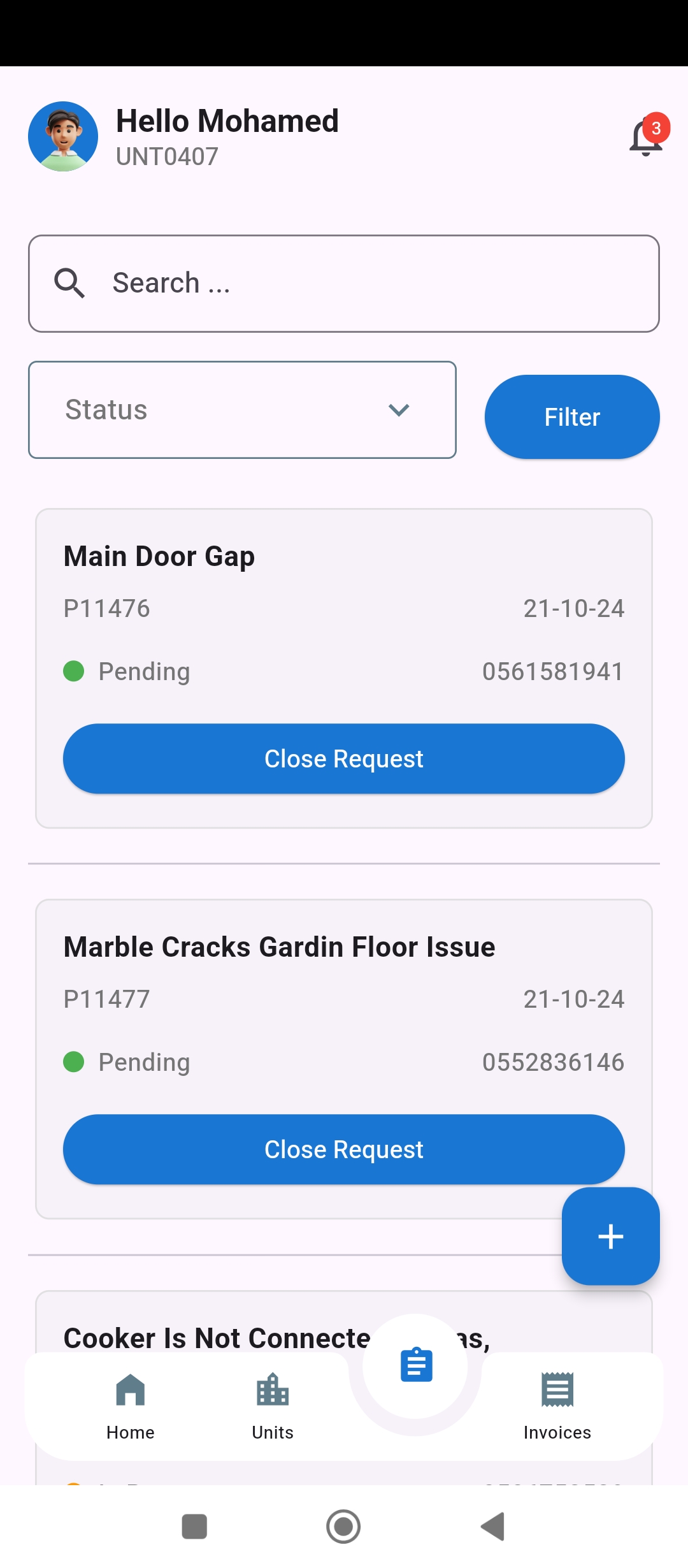
Task: Switch to the Home tab
Action: [x=131, y=1405]
